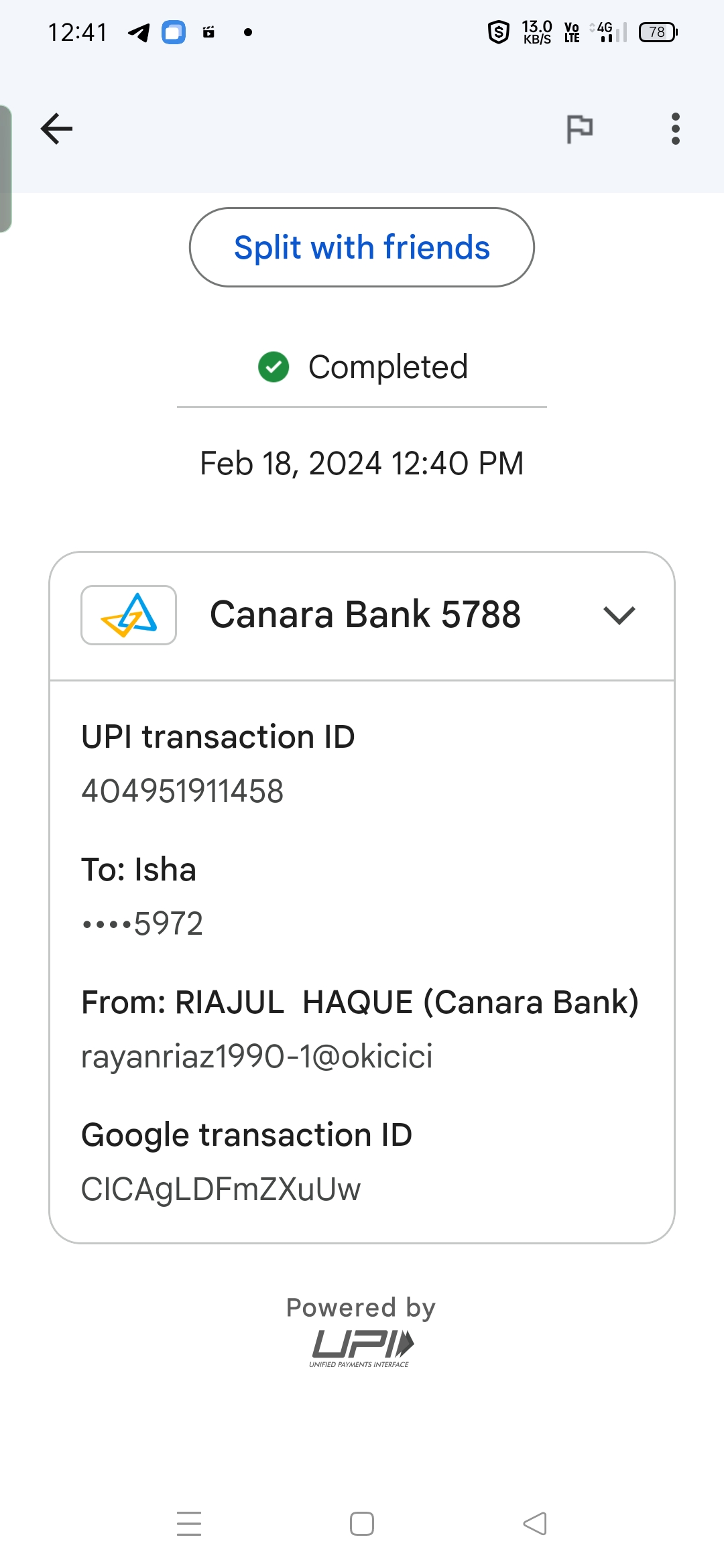Viewport: 724px width, 1568px height.
Task: Go back using the top-left arrow
Action: 56,129
